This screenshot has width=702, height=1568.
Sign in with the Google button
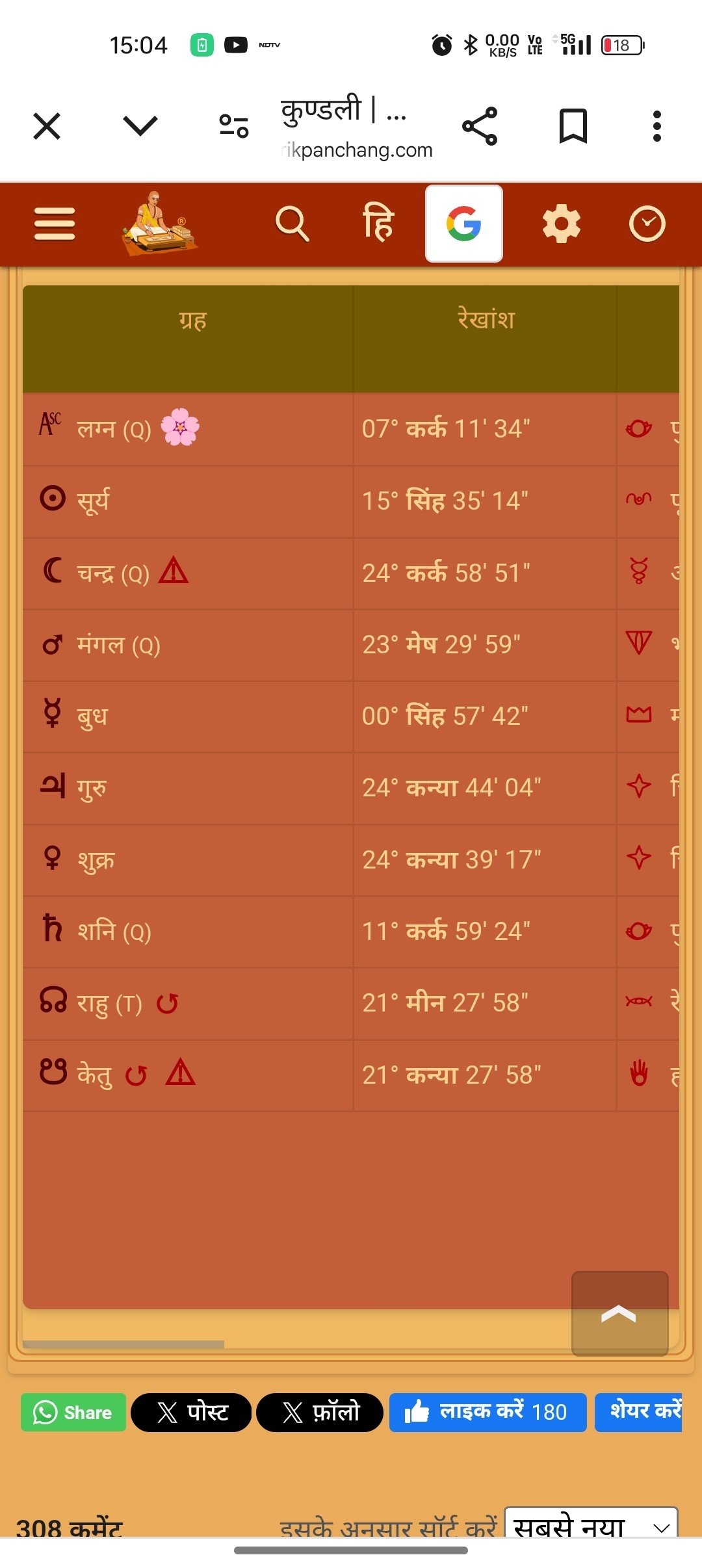click(464, 224)
